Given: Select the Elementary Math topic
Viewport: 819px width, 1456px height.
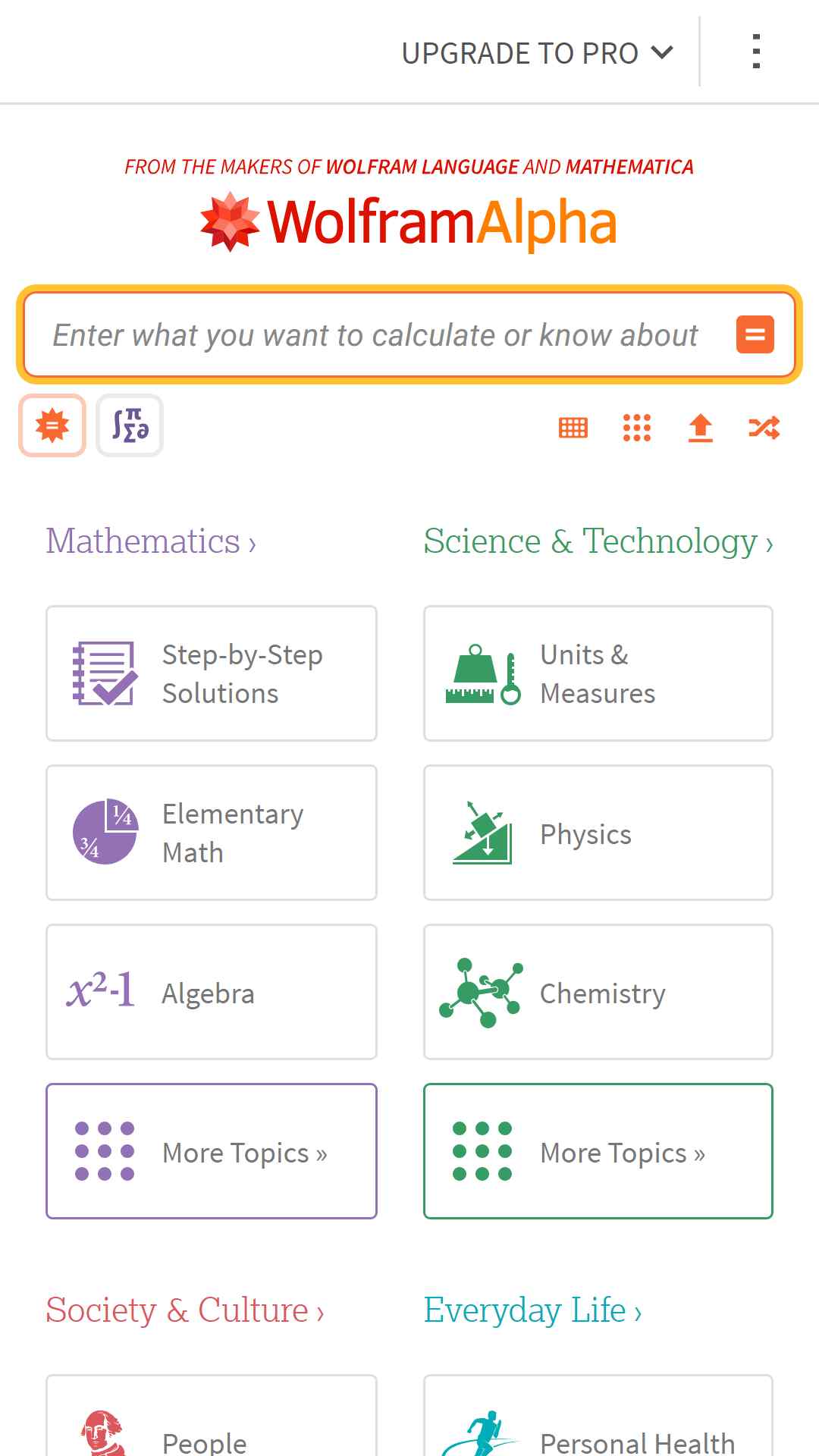Looking at the screenshot, I should coord(212,833).
